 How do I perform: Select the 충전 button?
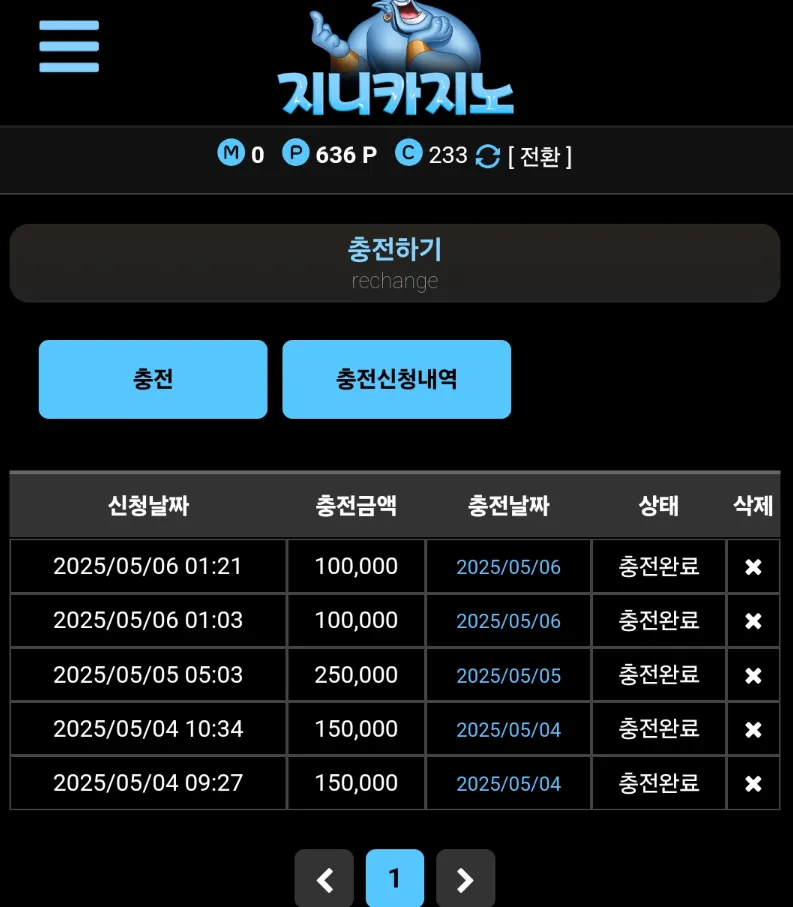pyautogui.click(x=153, y=379)
